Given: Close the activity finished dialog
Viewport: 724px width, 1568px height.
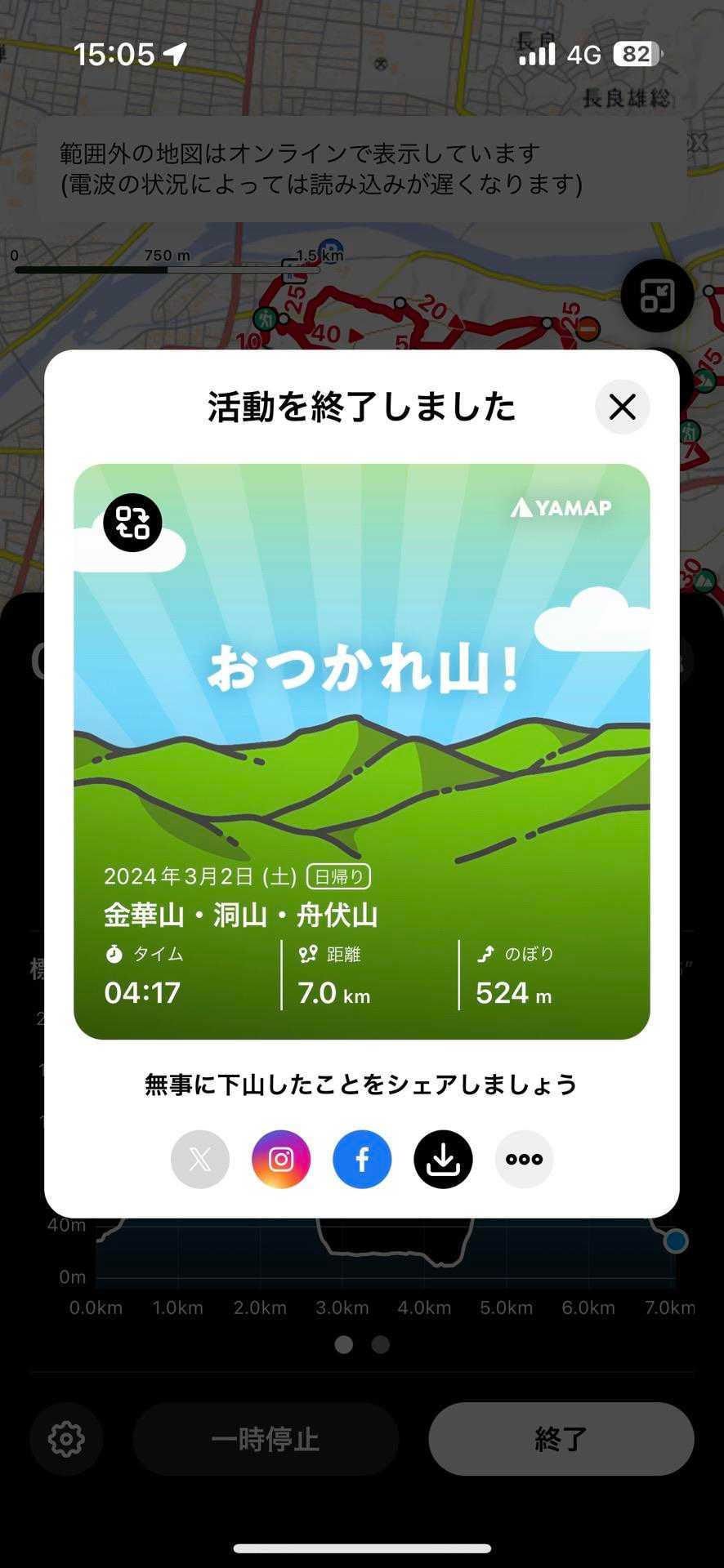Looking at the screenshot, I should pos(622,407).
